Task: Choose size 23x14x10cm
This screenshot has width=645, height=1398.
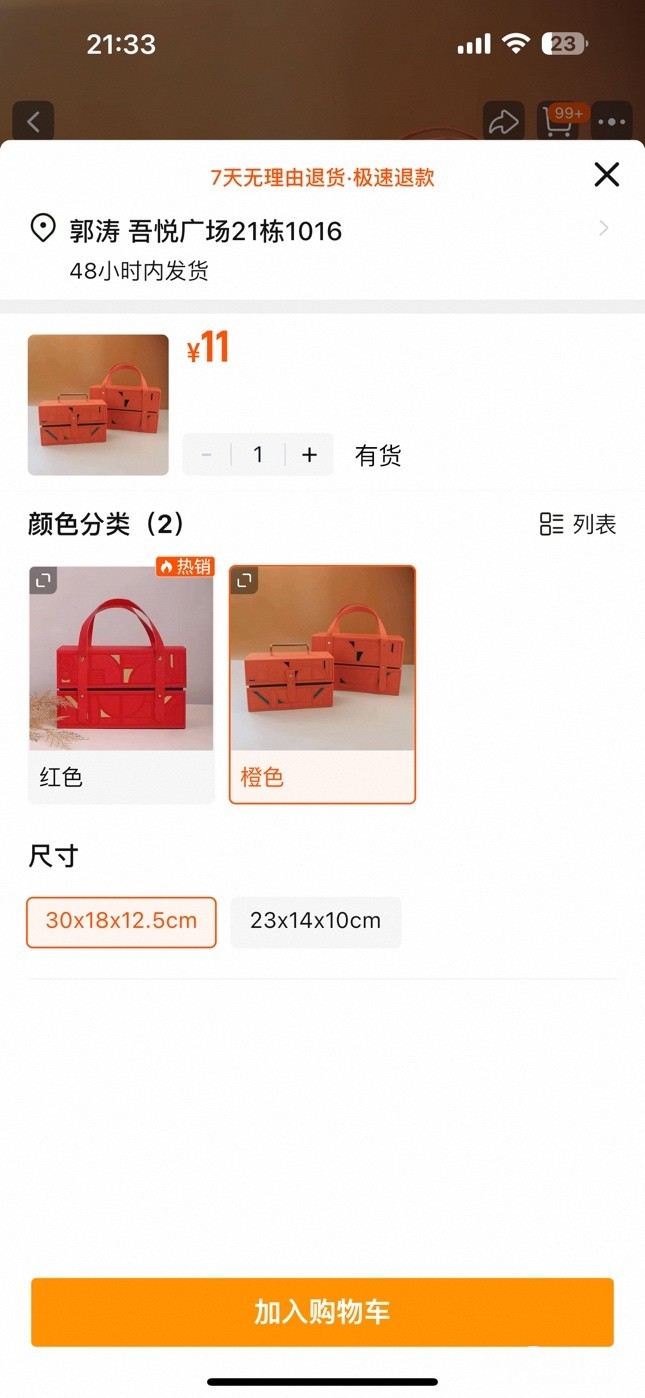Action: click(315, 921)
